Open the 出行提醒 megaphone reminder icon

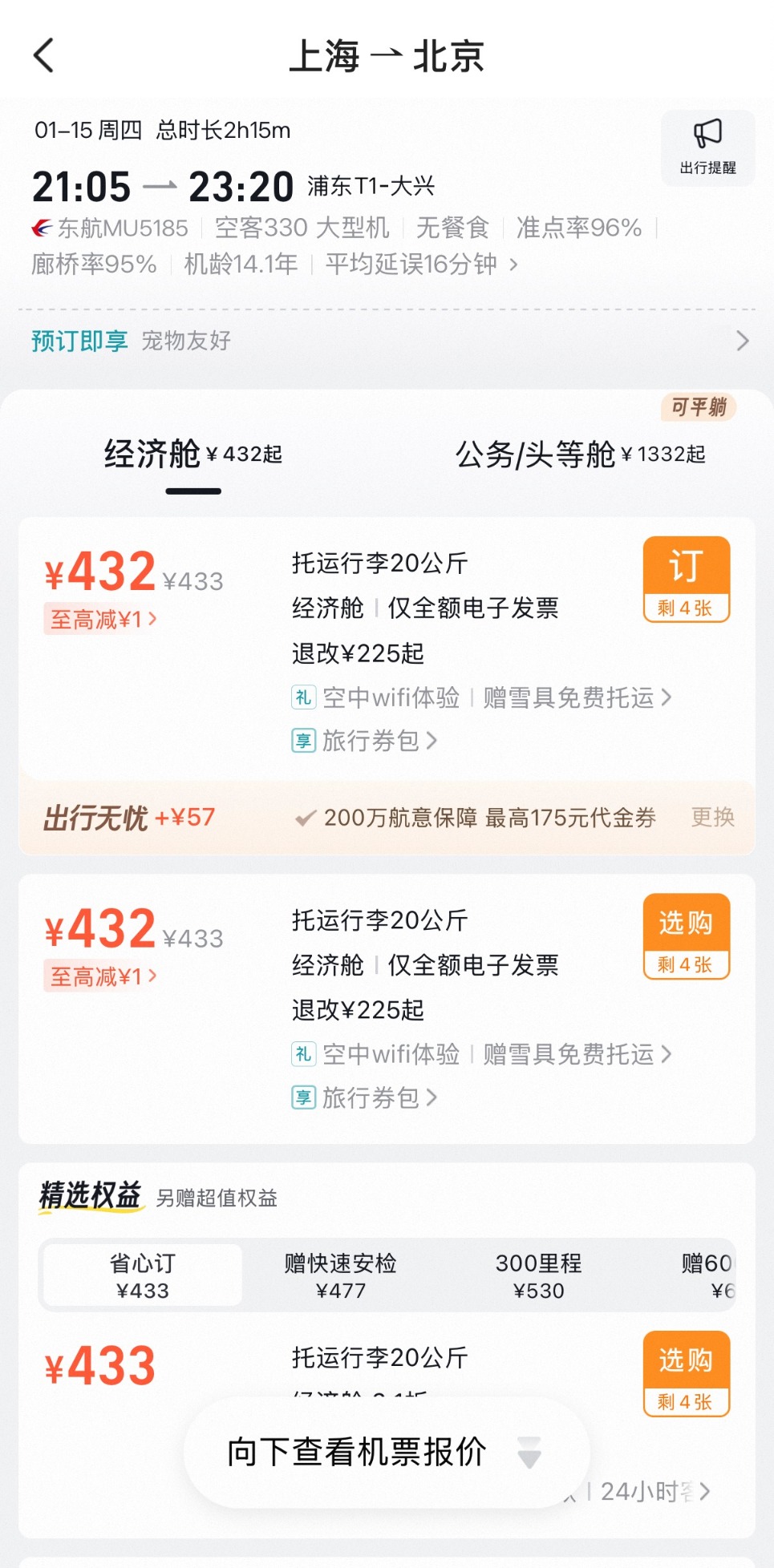pyautogui.click(x=707, y=148)
